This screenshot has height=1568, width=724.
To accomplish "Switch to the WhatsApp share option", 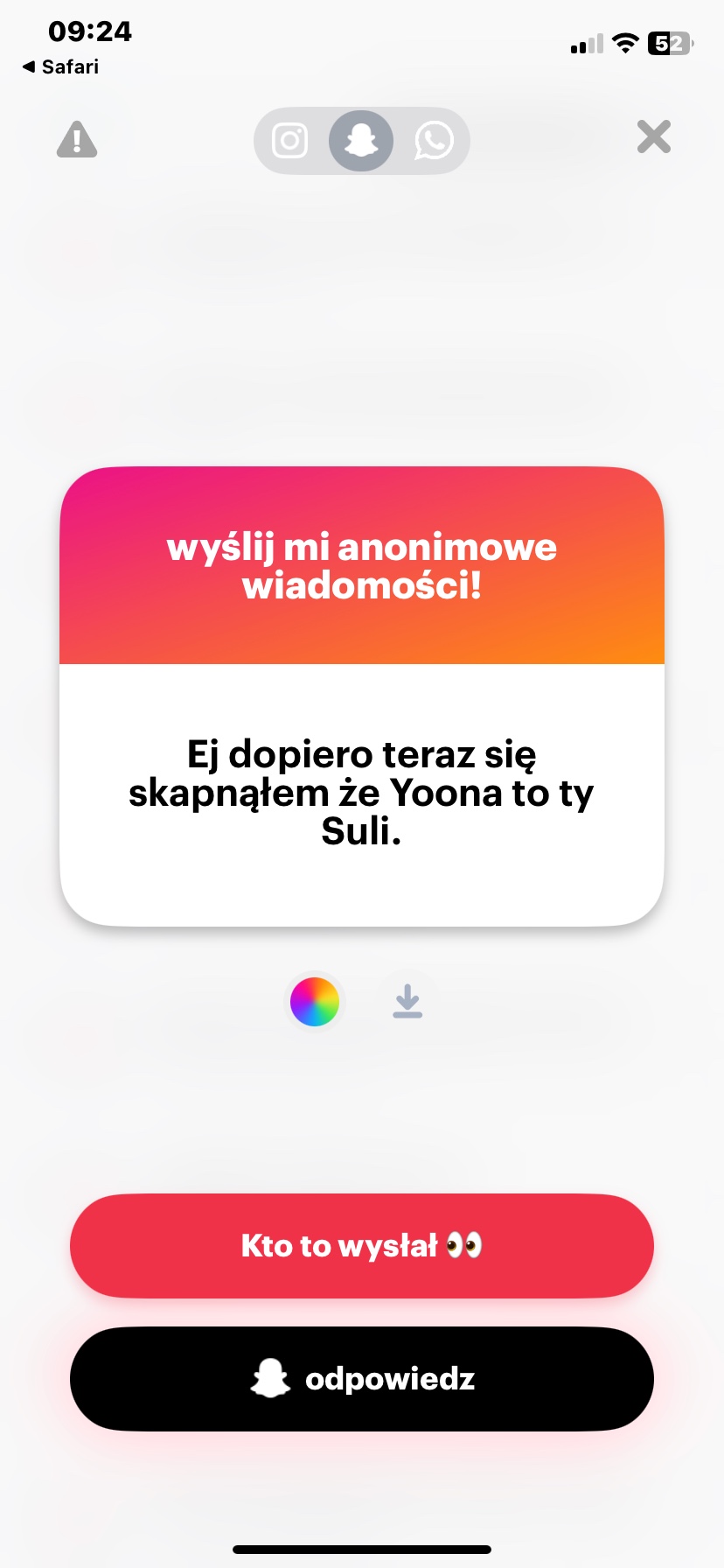I will (434, 140).
